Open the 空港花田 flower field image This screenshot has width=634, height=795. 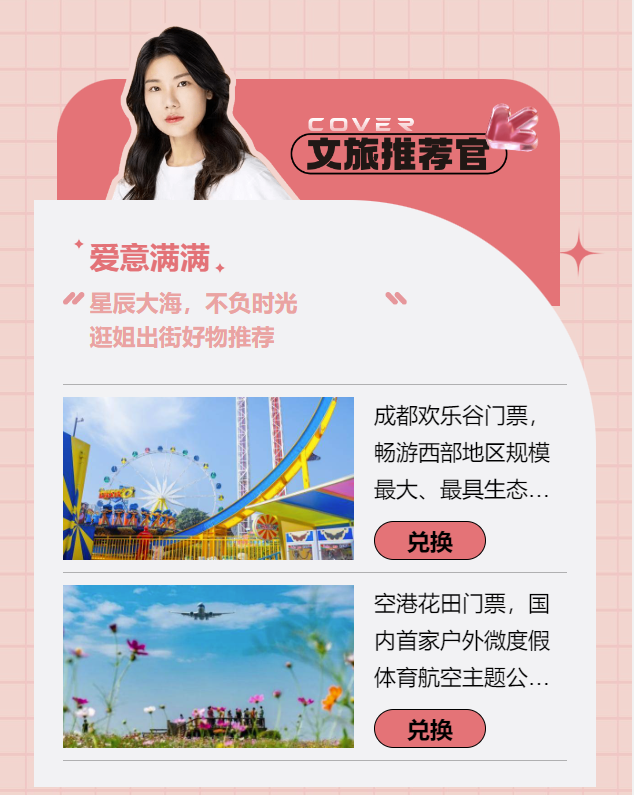tap(208, 666)
